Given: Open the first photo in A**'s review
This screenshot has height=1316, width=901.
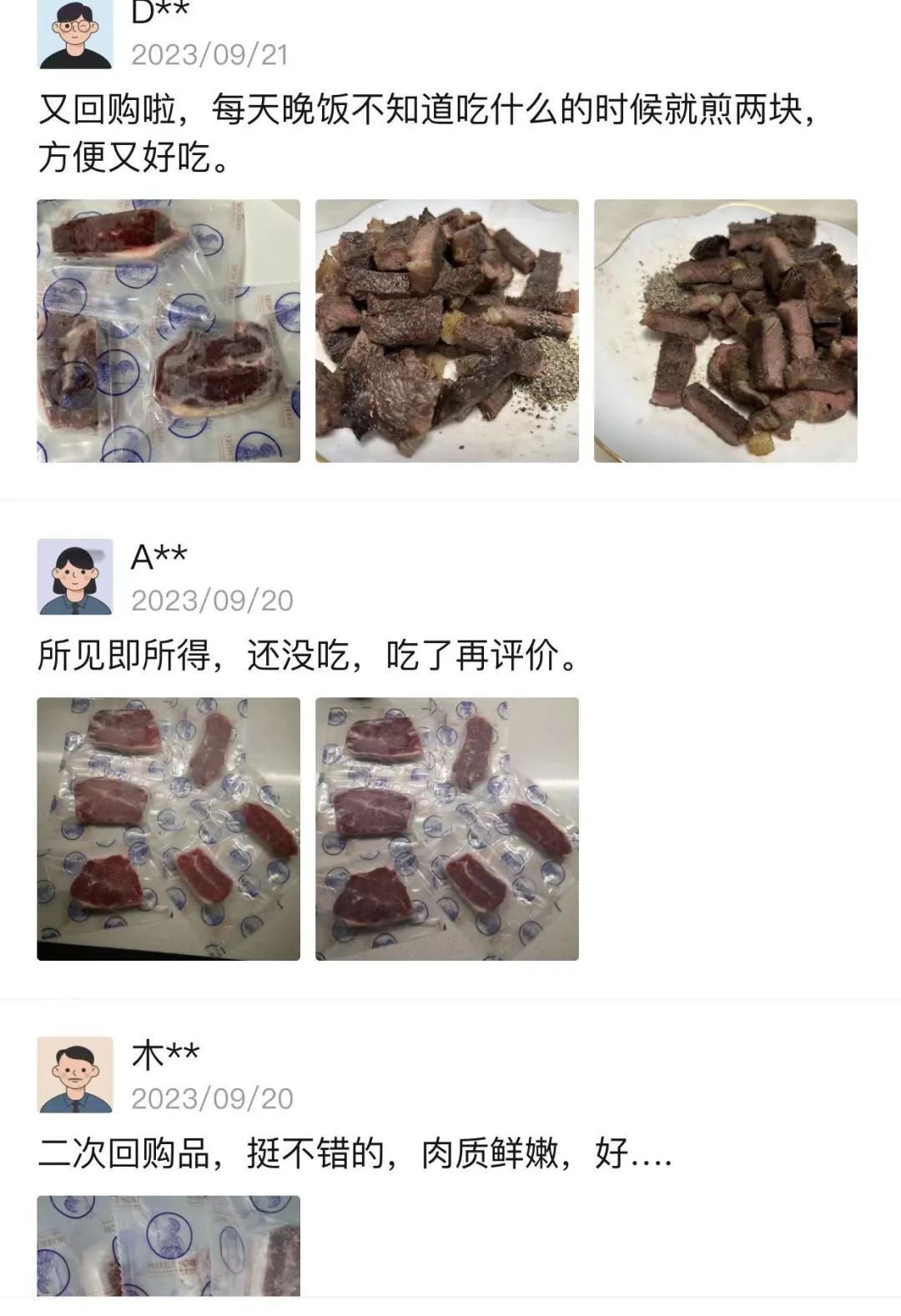Looking at the screenshot, I should click(x=169, y=828).
